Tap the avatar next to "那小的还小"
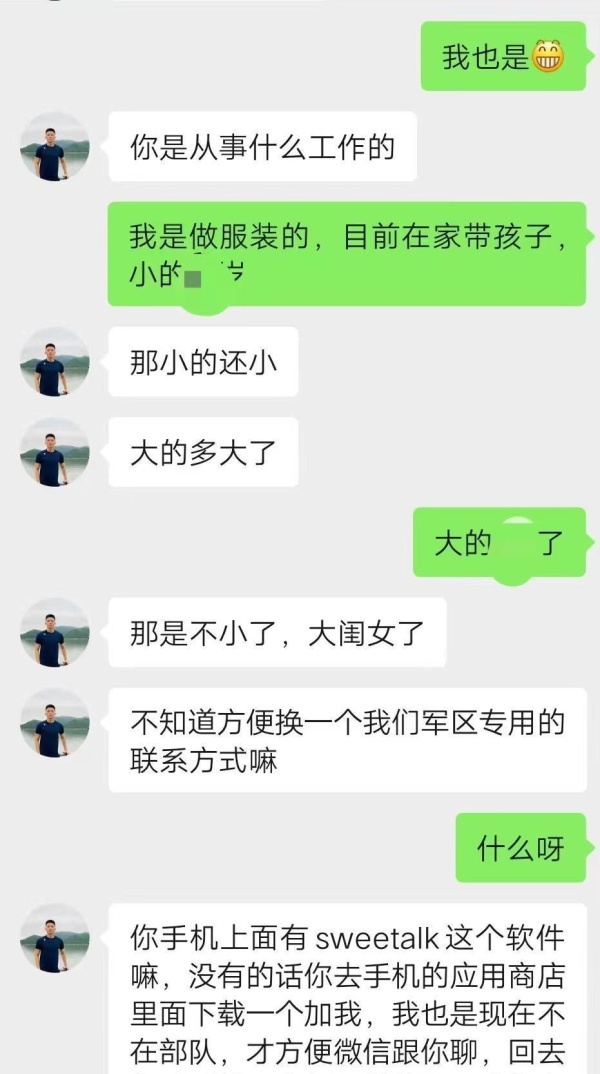Viewport: 600px width, 1074px height. click(x=54, y=362)
